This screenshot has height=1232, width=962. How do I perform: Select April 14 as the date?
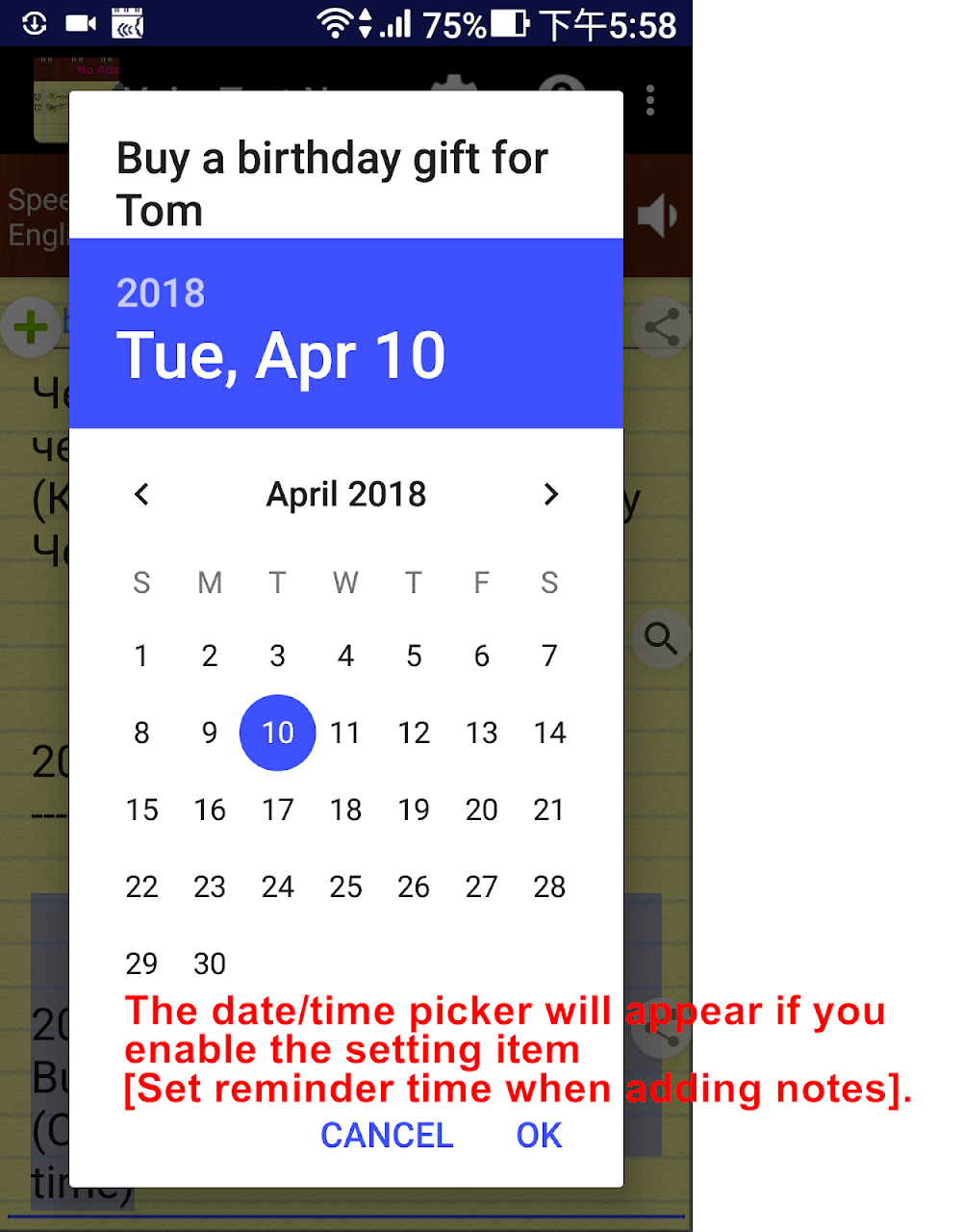549,733
